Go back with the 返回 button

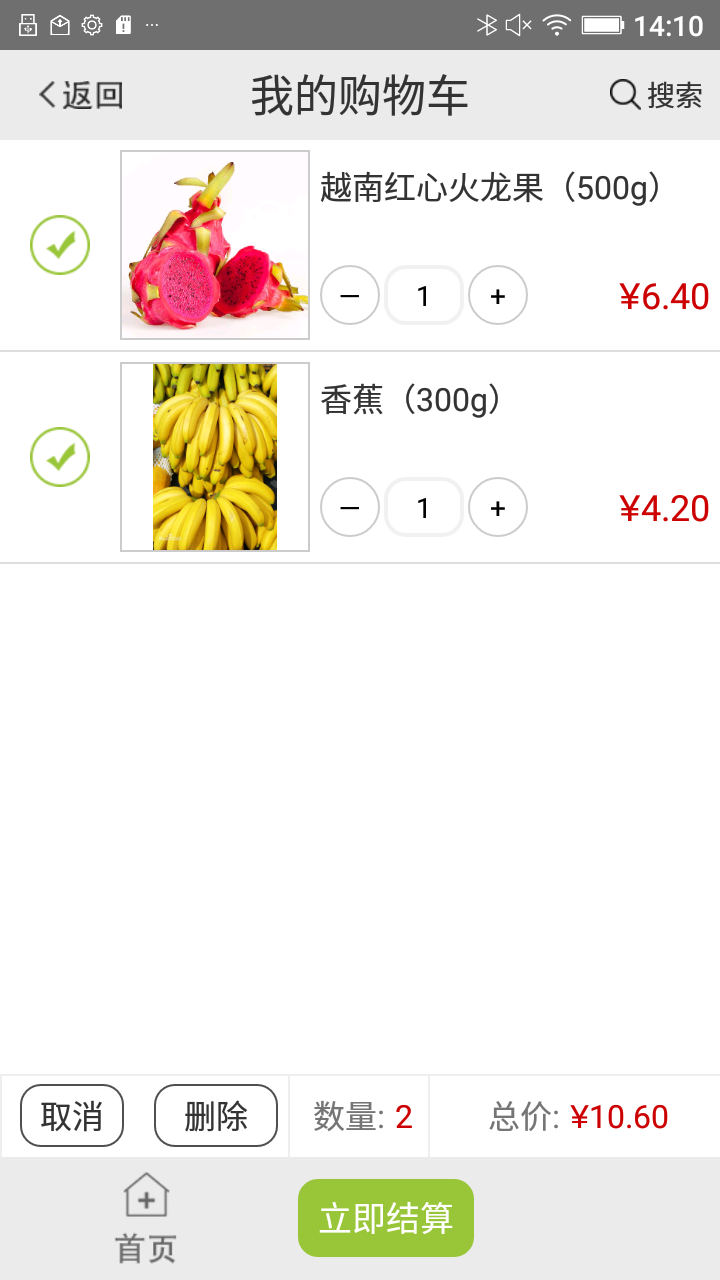coord(80,95)
